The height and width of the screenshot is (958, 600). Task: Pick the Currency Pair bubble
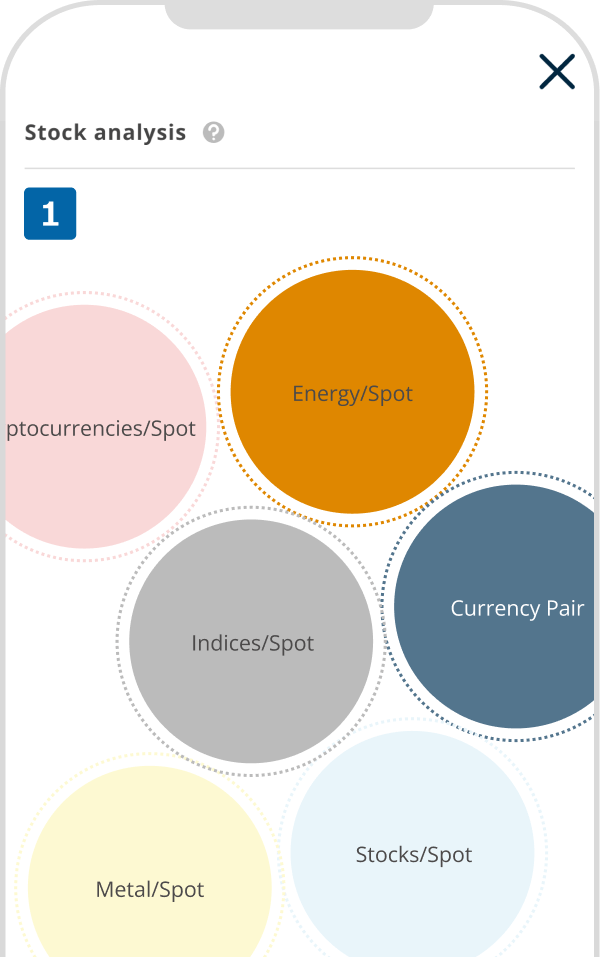tap(508, 607)
